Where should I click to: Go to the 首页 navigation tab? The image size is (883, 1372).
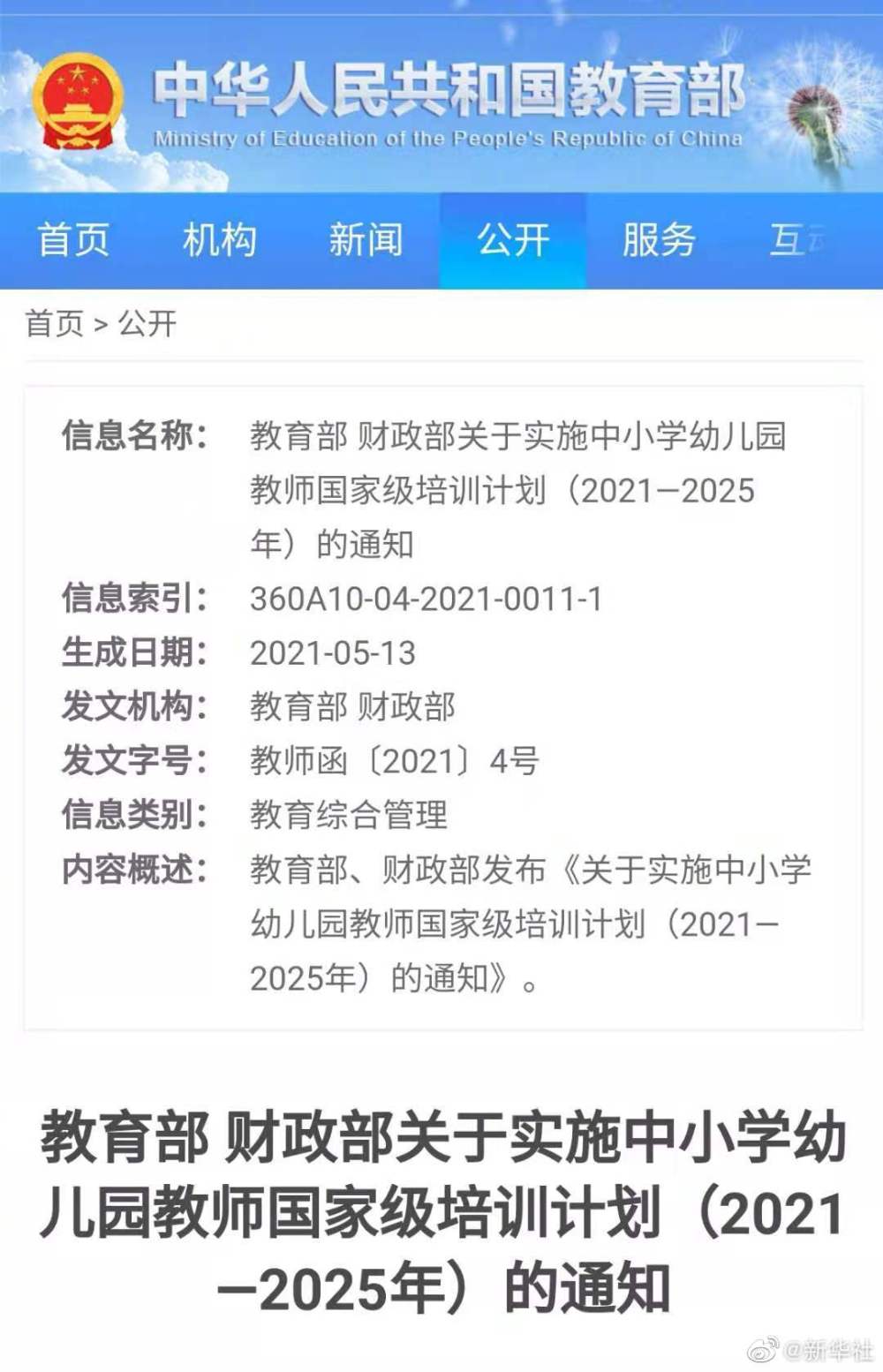click(73, 240)
